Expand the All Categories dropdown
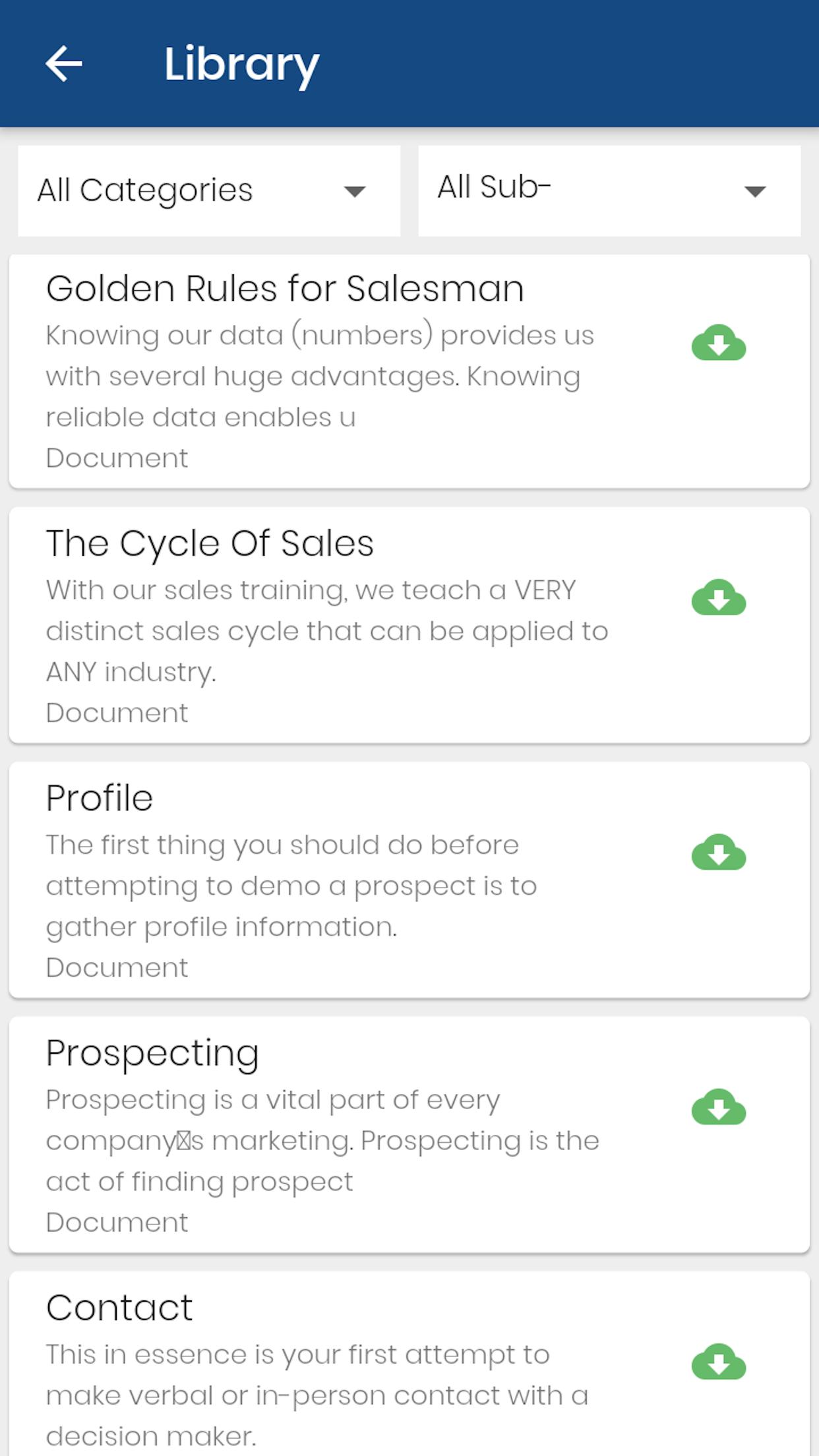 209,191
